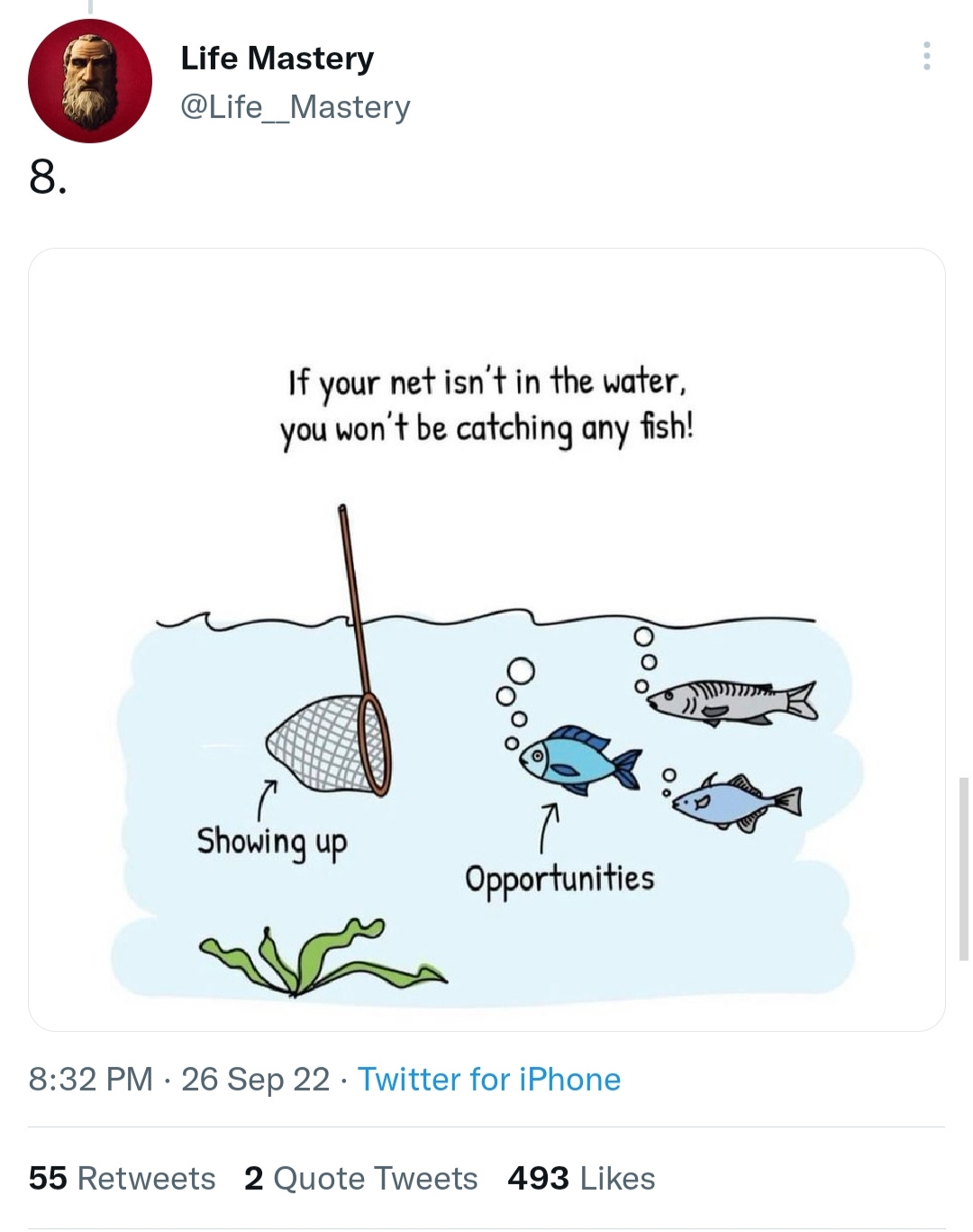View the 55 Retweets list
This screenshot has width=973, height=1232.
(x=123, y=1179)
